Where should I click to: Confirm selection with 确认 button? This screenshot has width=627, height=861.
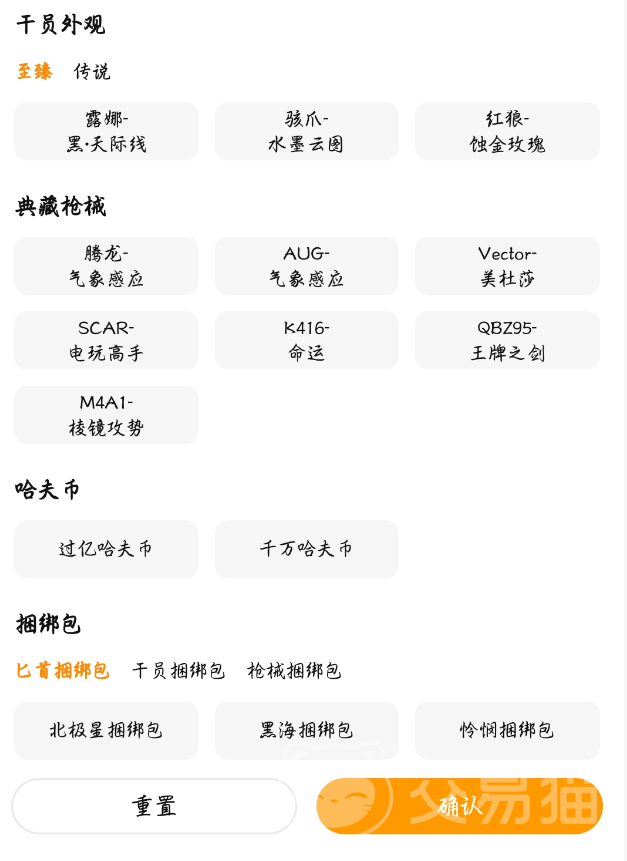(x=460, y=806)
